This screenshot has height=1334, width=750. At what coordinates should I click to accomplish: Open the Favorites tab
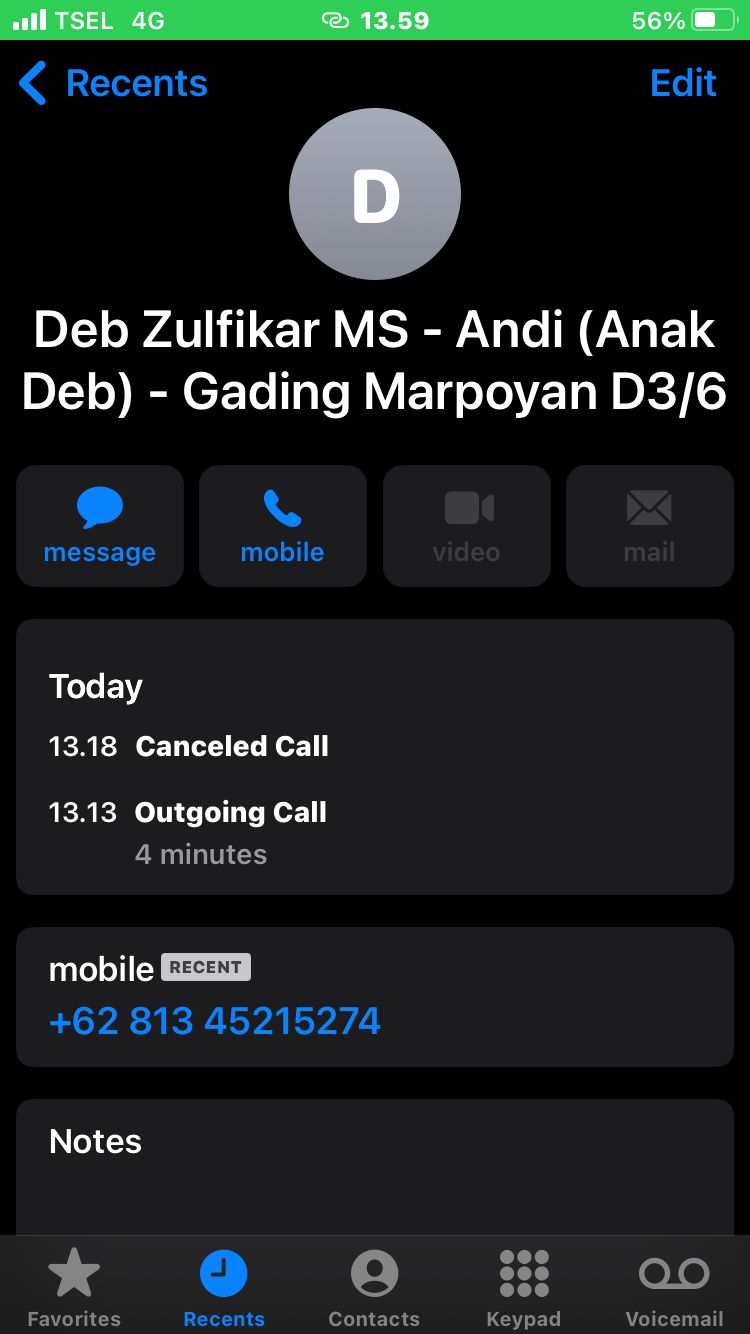tap(74, 1288)
